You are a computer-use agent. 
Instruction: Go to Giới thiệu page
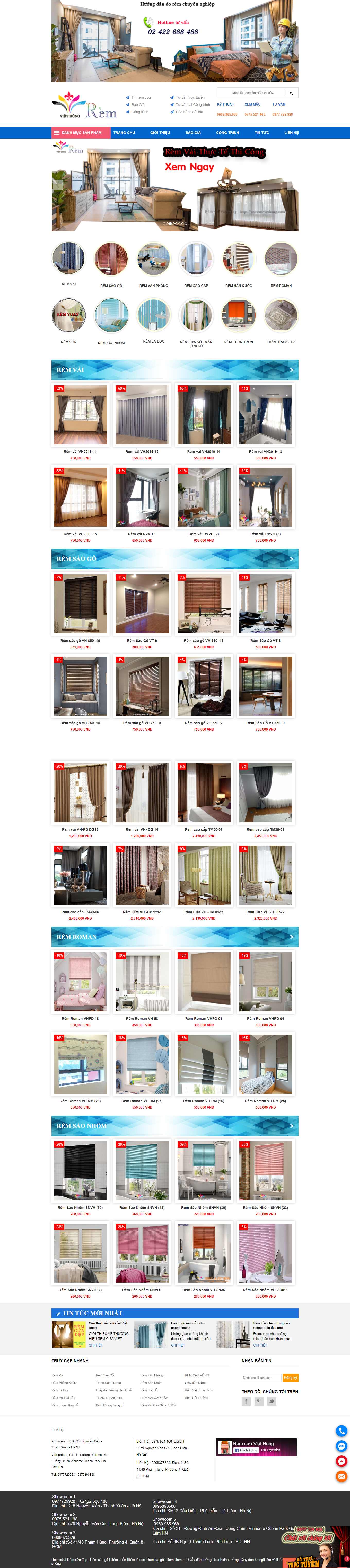pos(160,132)
